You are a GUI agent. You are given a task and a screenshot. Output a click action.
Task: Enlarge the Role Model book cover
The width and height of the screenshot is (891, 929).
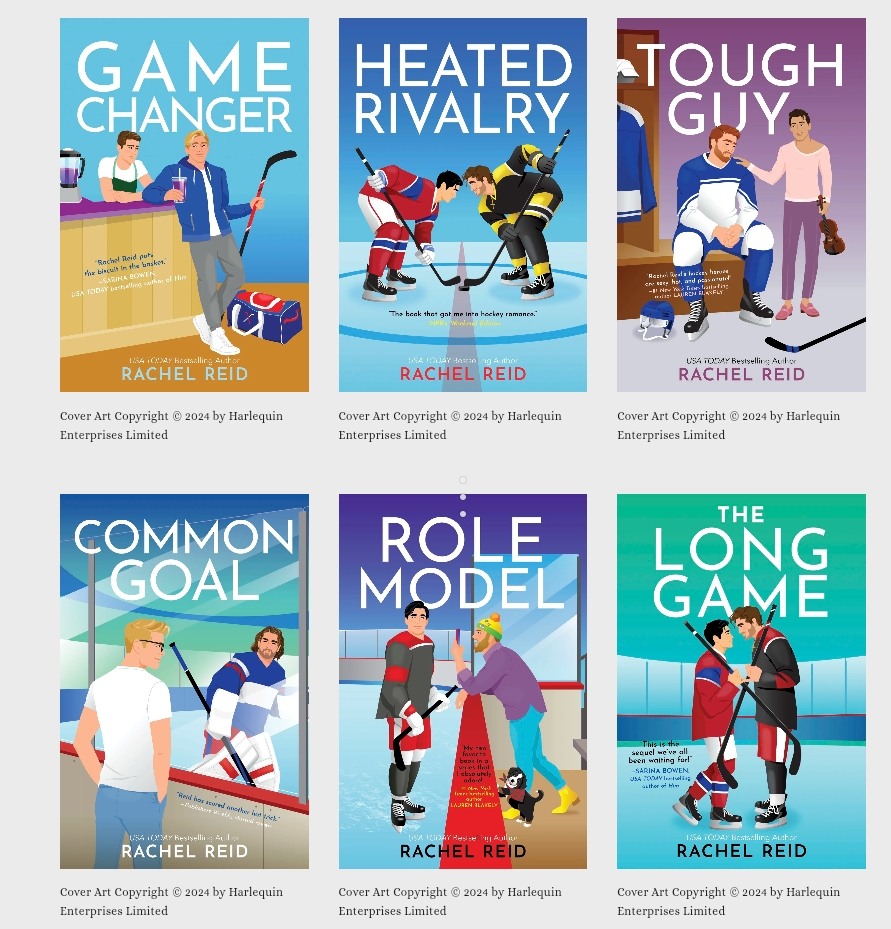pos(462,681)
